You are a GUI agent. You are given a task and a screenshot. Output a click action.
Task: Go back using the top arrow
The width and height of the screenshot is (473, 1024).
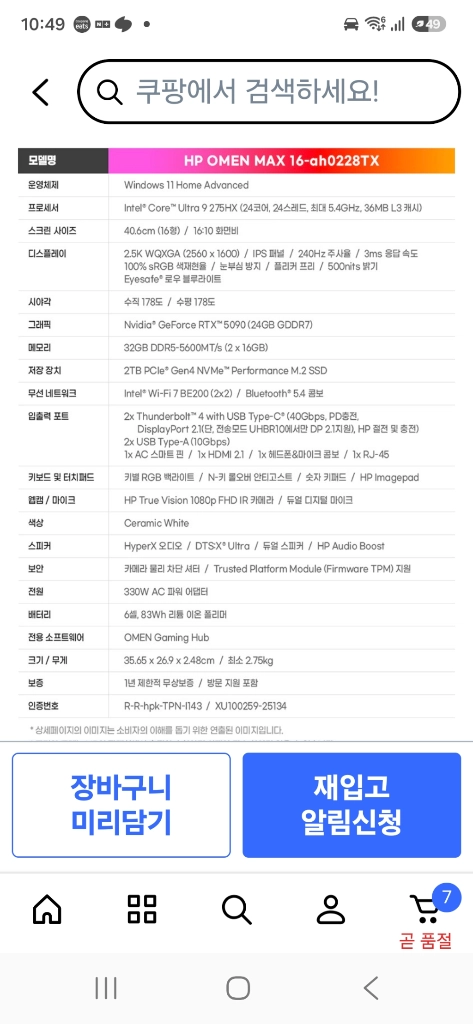click(x=41, y=92)
